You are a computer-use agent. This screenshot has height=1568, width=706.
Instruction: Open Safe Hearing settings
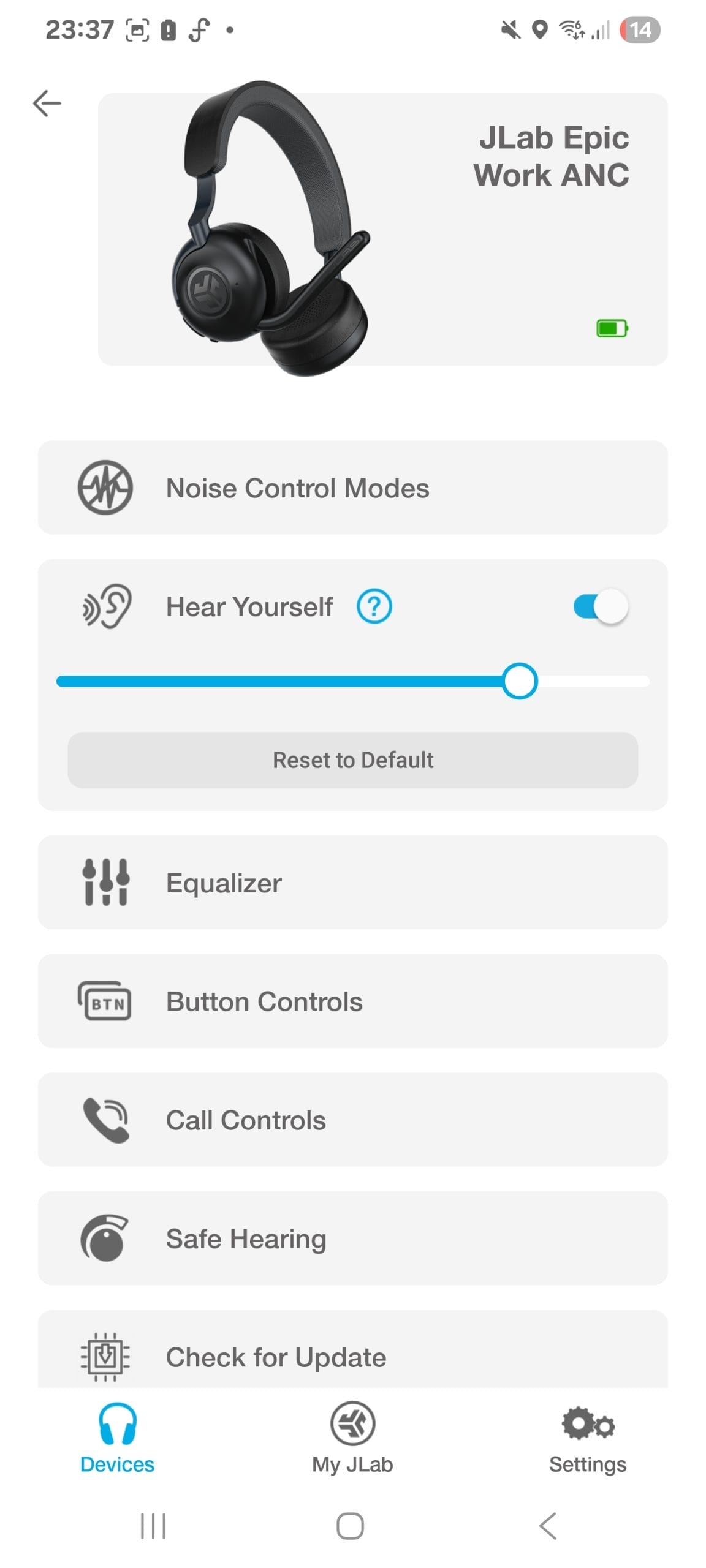coord(352,1238)
